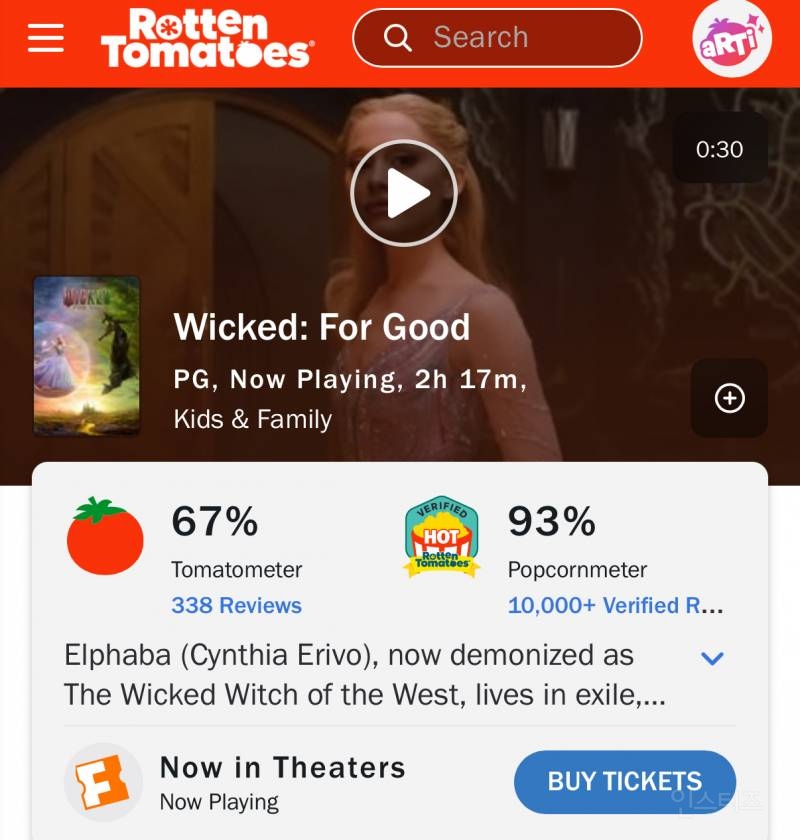
Task: Tap the Search field
Action: pyautogui.click(x=497, y=38)
